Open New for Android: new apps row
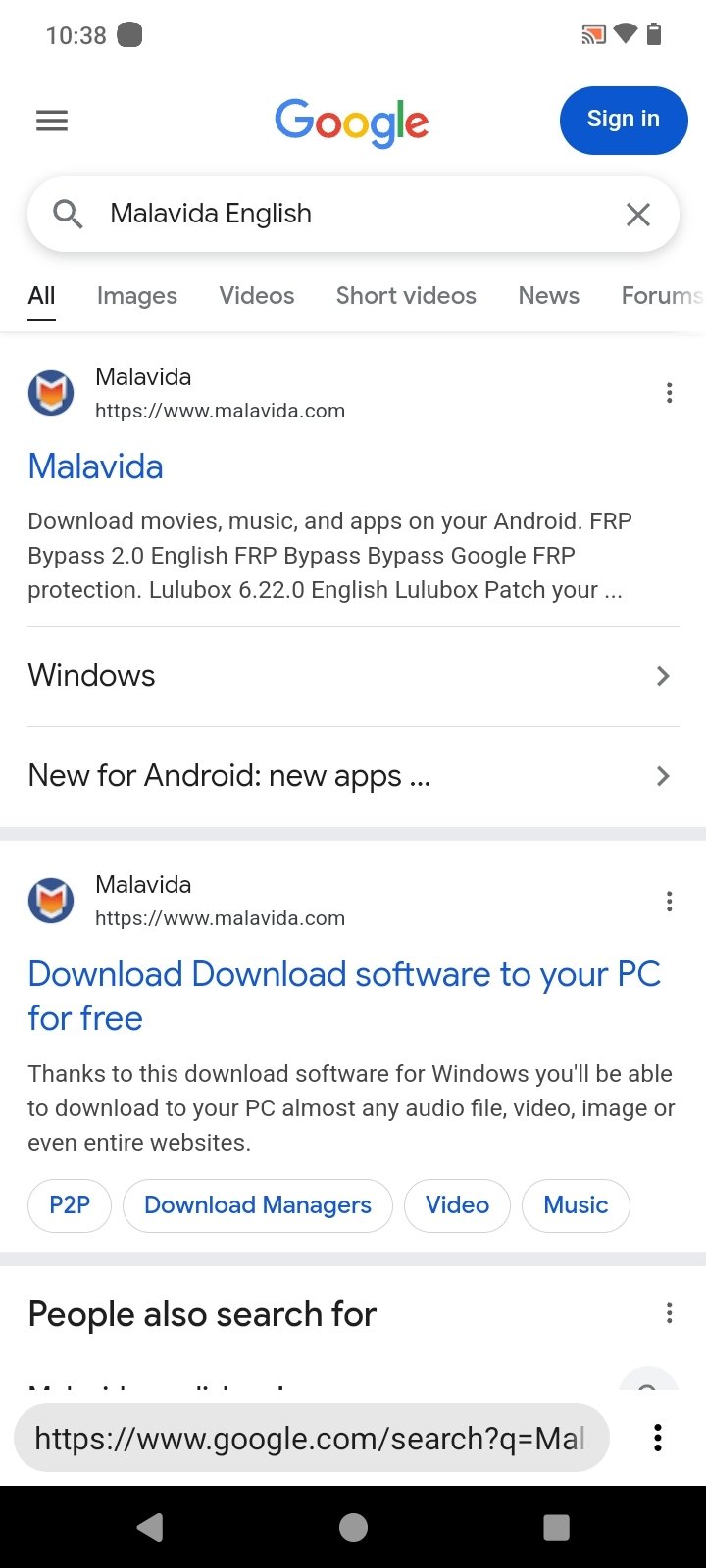 point(353,776)
